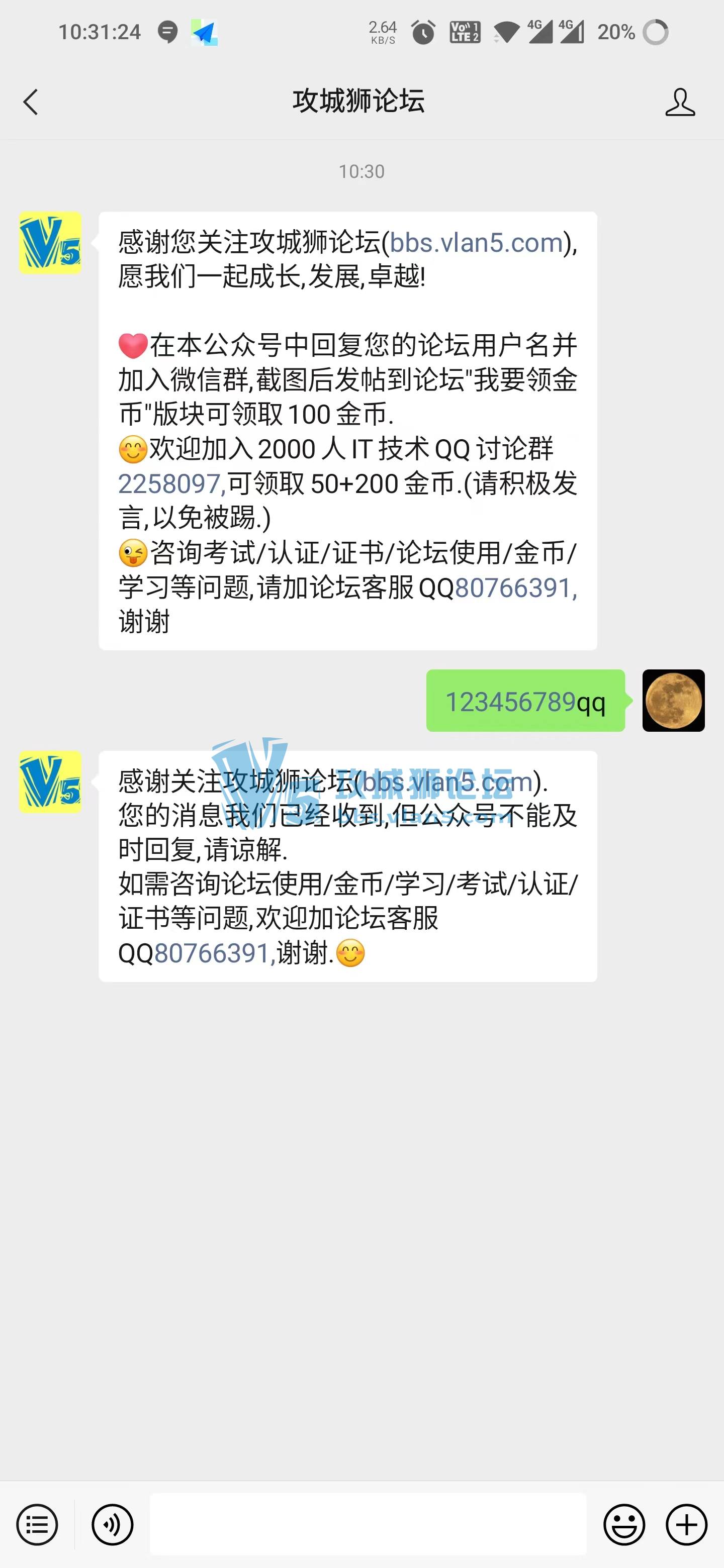Focus the message text field
724x1568 pixels.
point(368,1524)
